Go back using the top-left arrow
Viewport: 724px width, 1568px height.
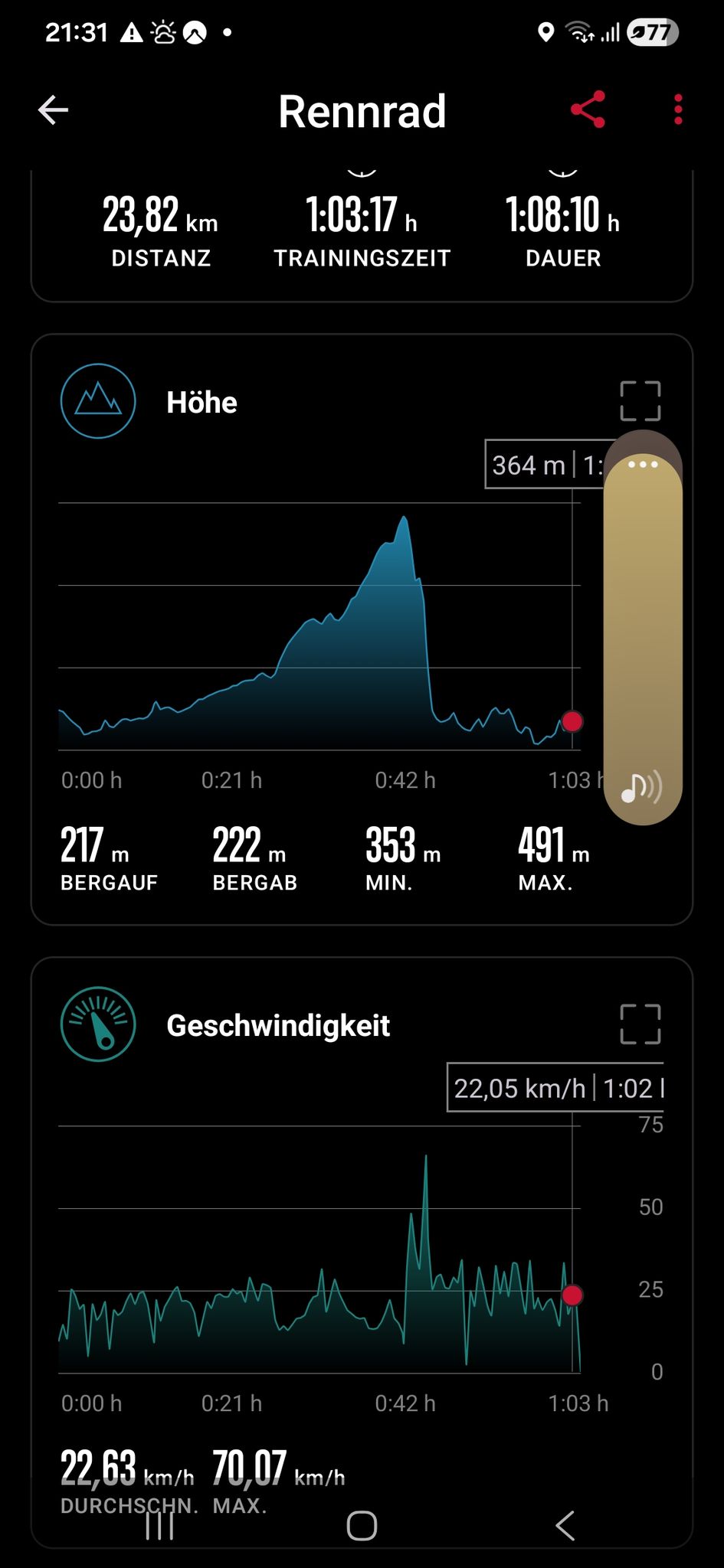(x=54, y=110)
